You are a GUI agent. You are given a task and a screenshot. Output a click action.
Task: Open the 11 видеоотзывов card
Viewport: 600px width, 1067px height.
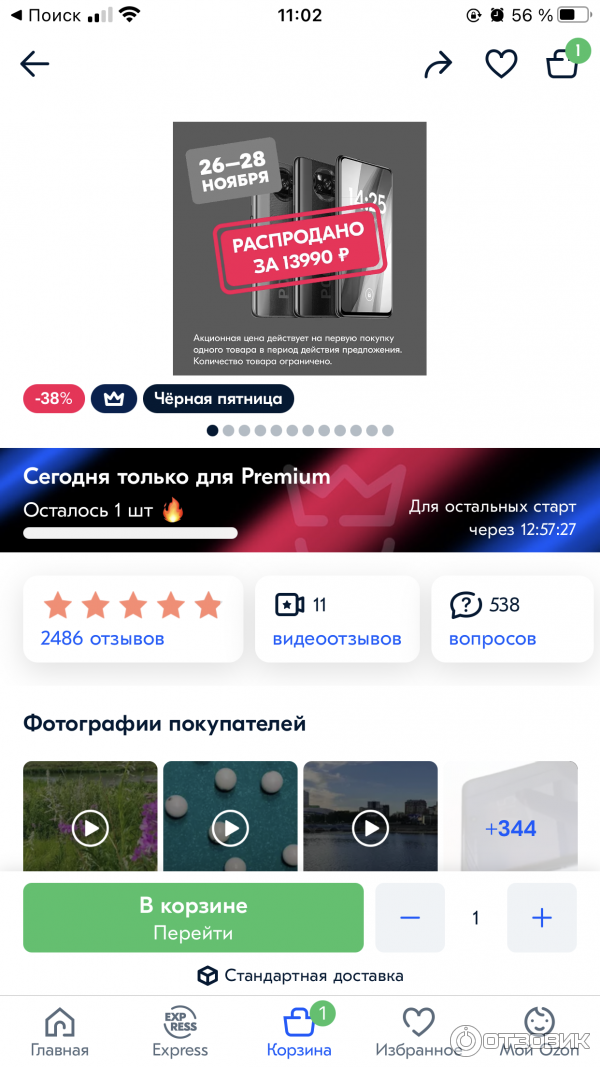click(x=336, y=619)
